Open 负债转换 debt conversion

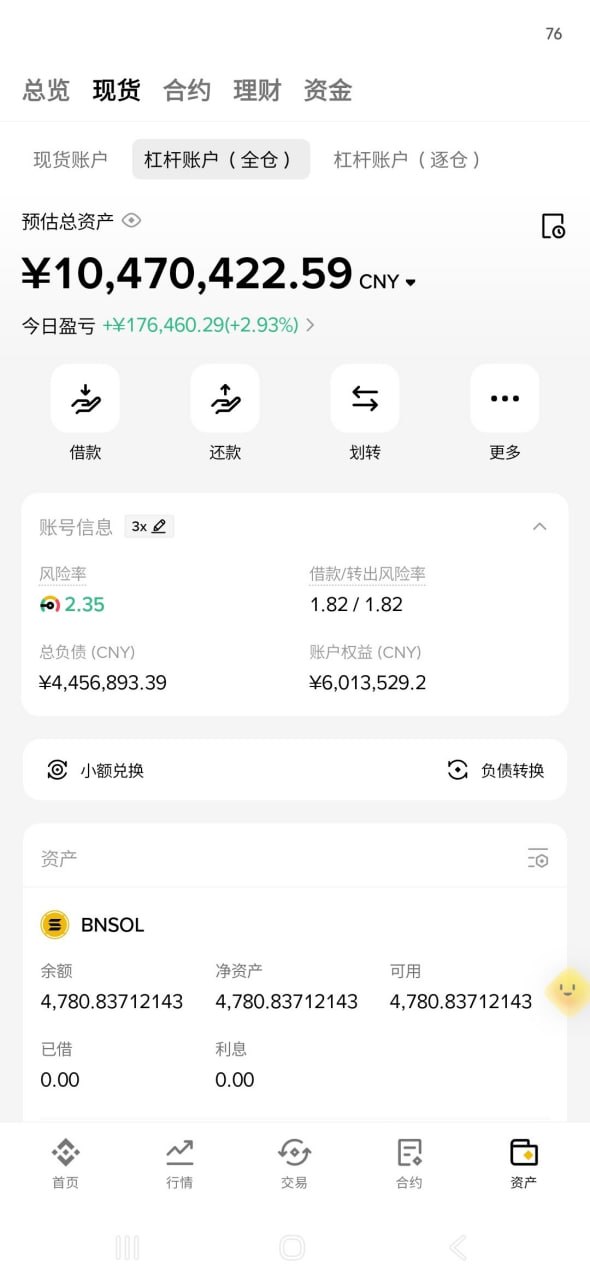pos(496,770)
